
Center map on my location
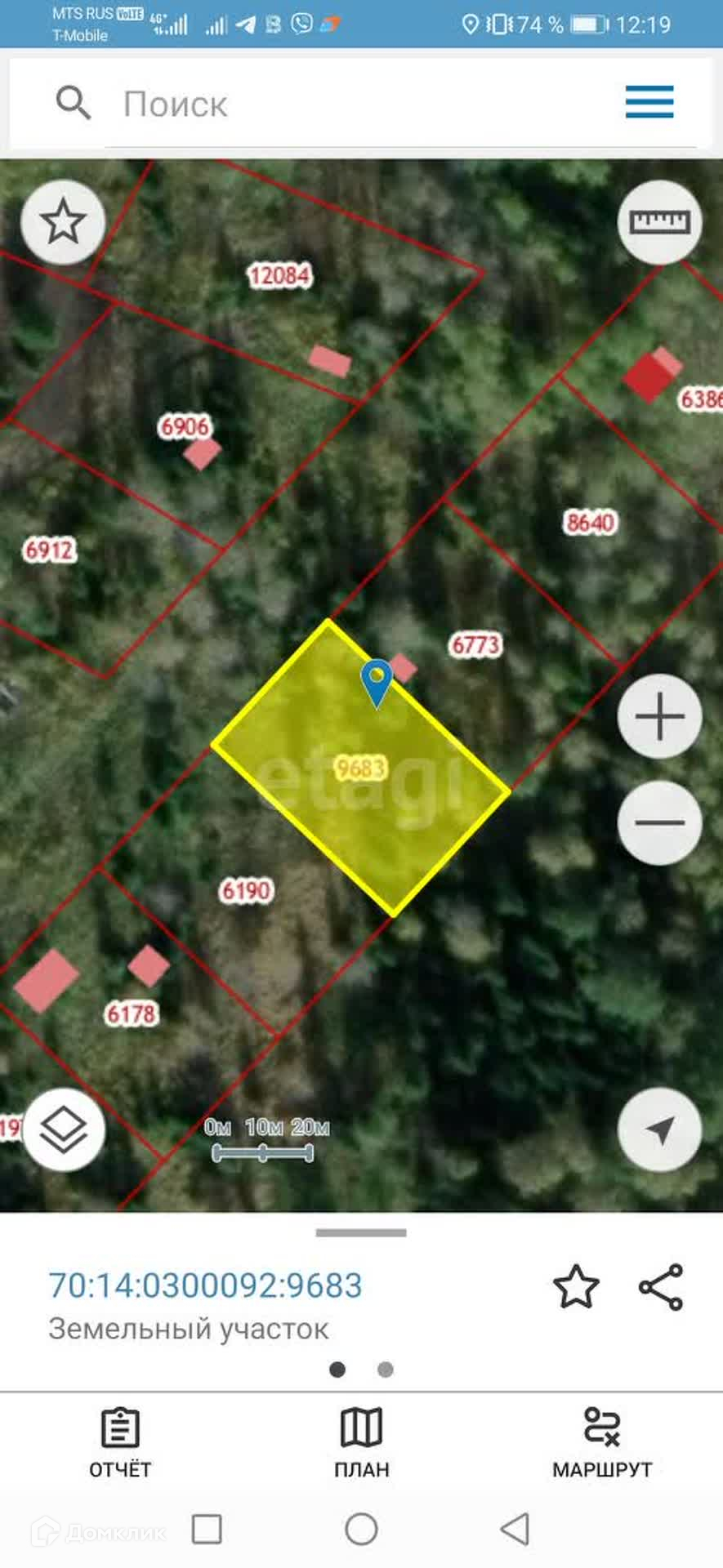pos(659,1130)
